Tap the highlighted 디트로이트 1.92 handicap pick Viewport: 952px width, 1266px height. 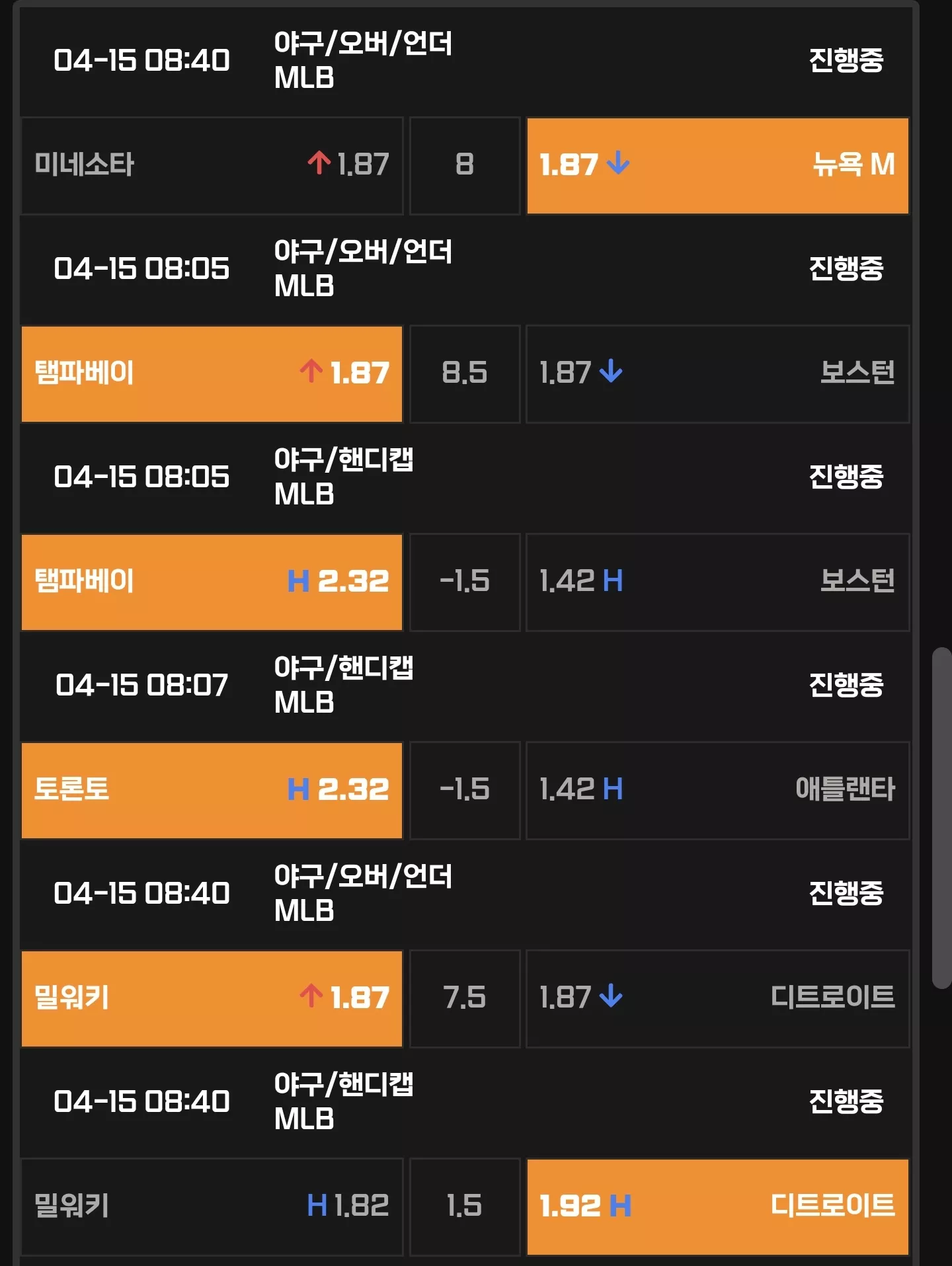717,1207
